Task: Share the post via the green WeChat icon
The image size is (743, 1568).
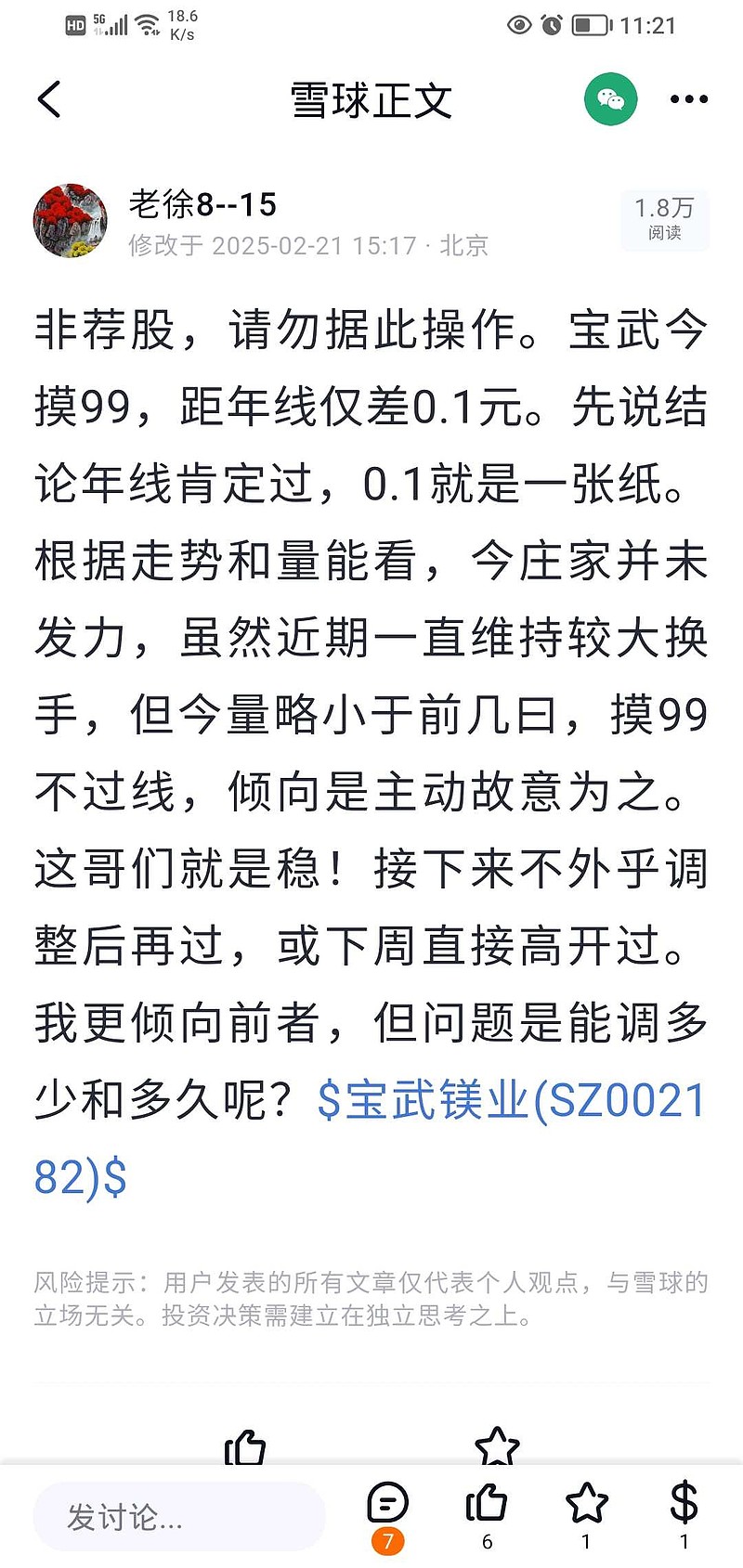Action: click(610, 99)
